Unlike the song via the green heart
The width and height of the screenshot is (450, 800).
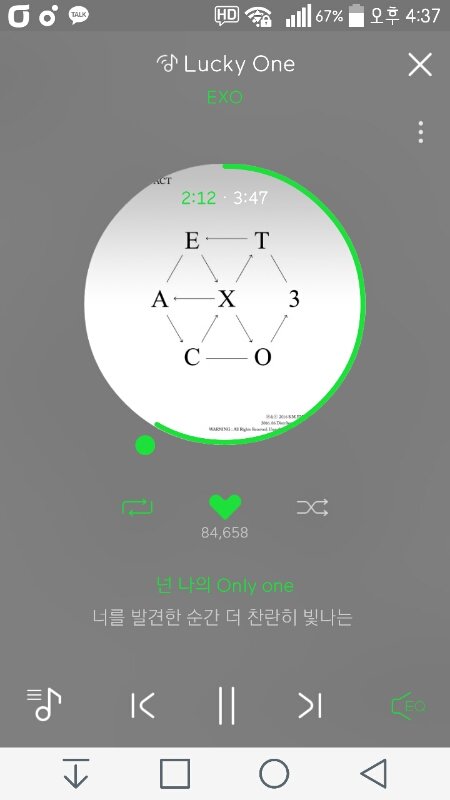225,507
